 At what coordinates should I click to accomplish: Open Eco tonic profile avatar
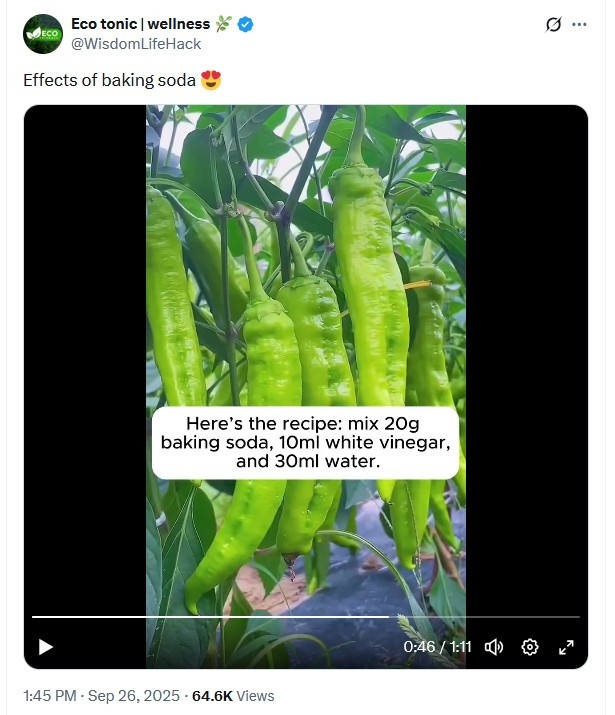point(43,33)
